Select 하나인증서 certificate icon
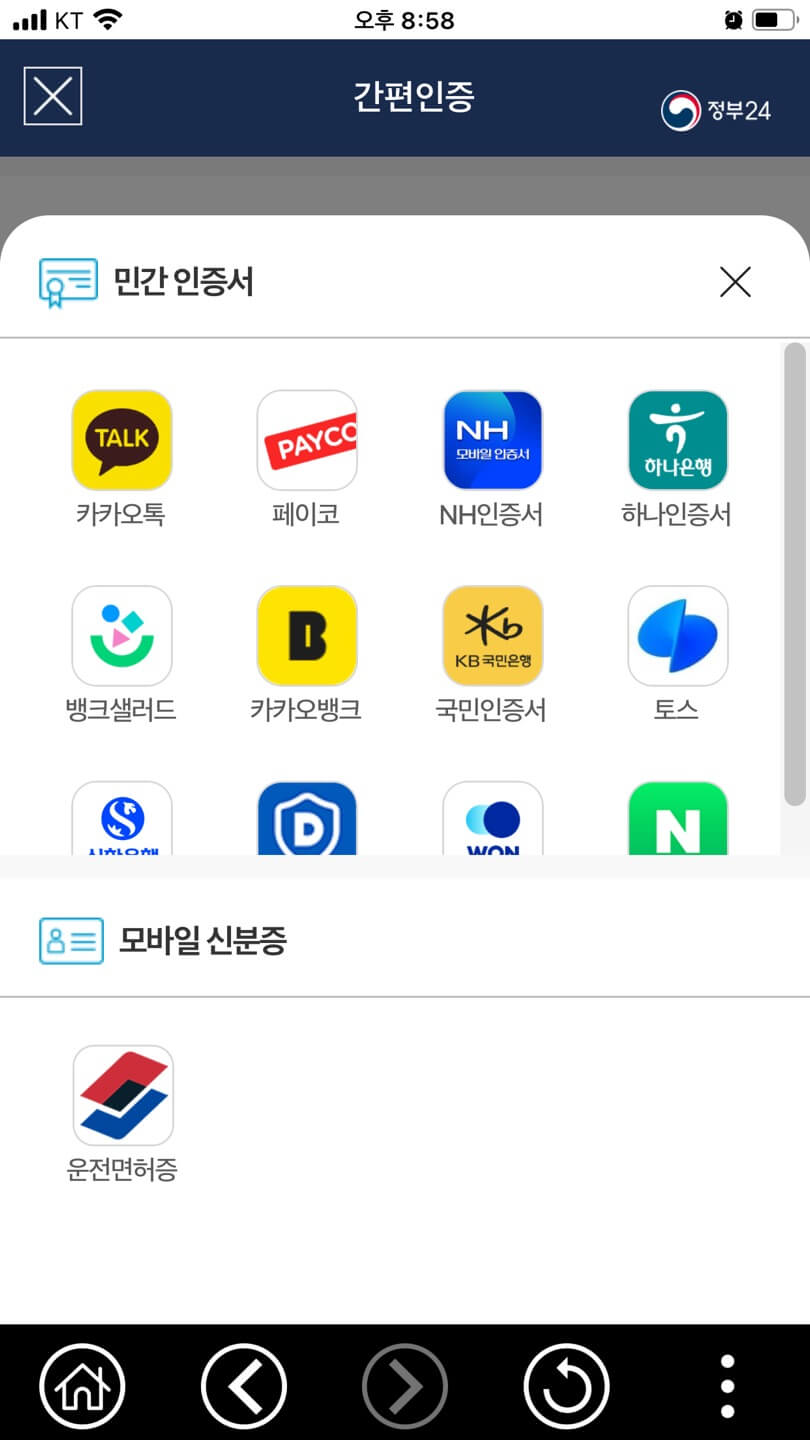 point(678,440)
